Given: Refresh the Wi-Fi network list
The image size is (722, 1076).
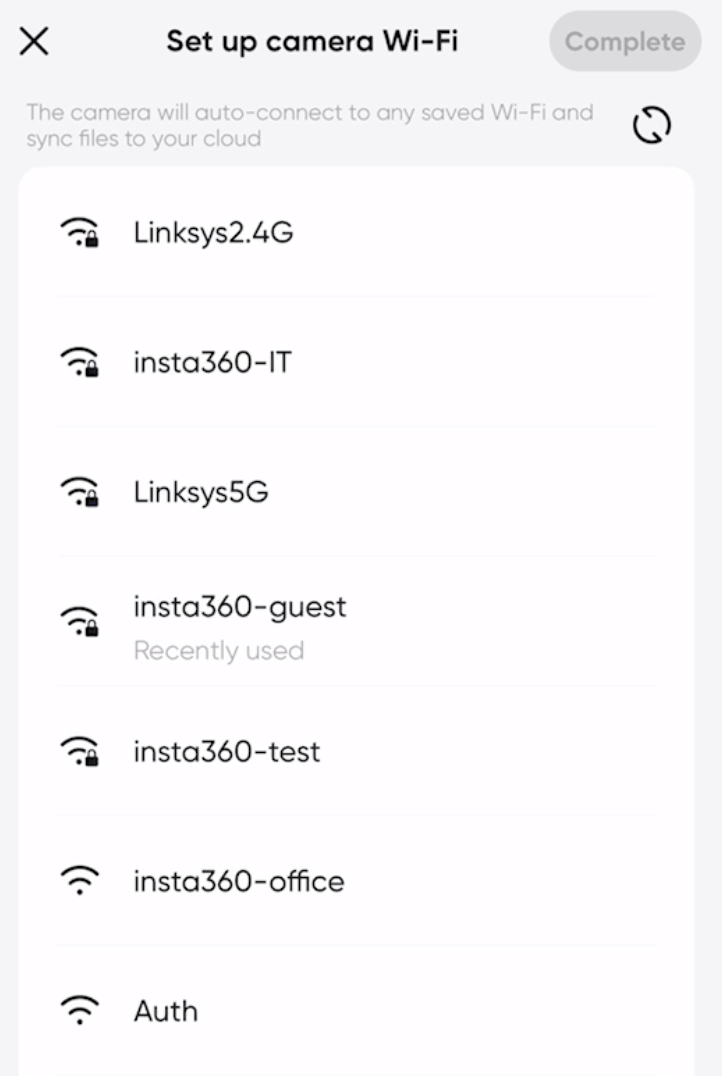Looking at the screenshot, I should tap(651, 126).
